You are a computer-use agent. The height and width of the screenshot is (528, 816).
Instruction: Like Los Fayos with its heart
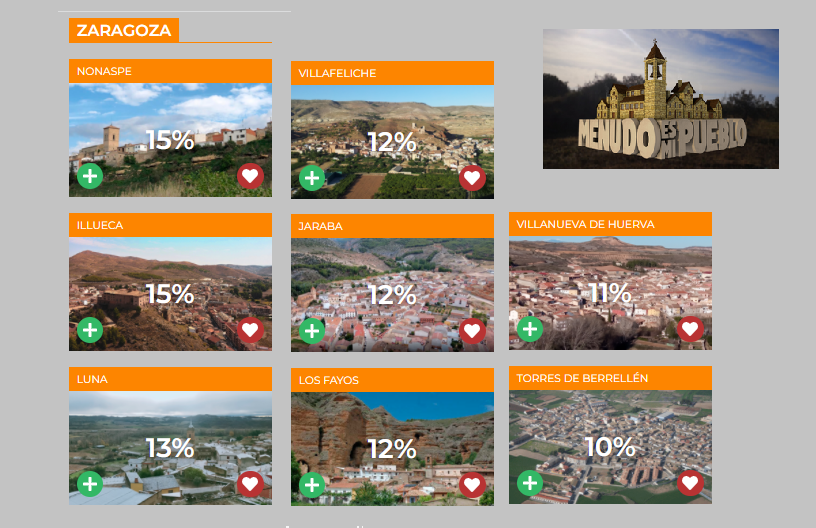point(472,485)
